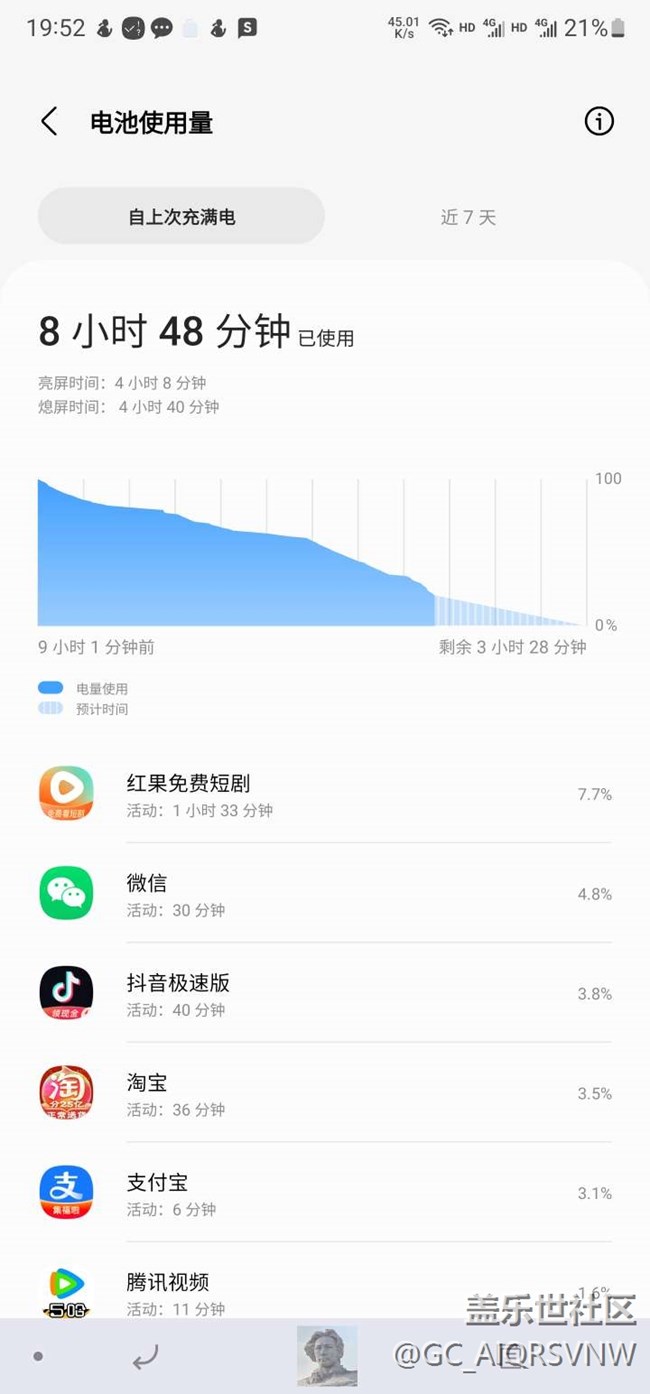The width and height of the screenshot is (650, 1394).
Task: Open 微信 battery usage details
Action: (x=325, y=893)
